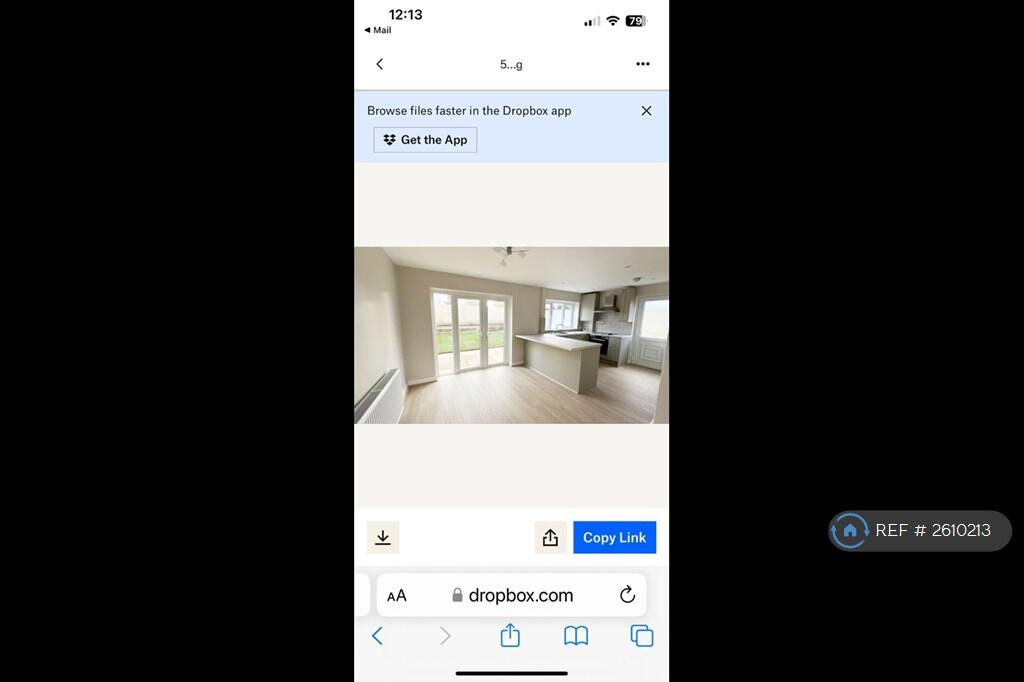Show open Safari tabs
The width and height of the screenshot is (1024, 682).
[642, 636]
